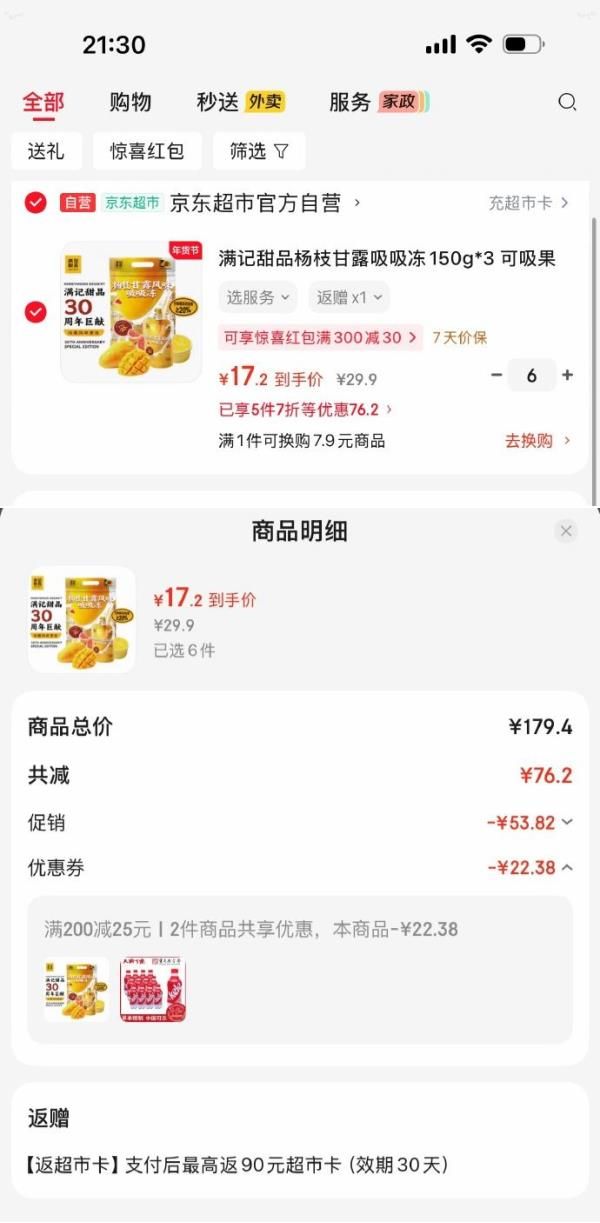Close the 商品明细 panel

[x=566, y=531]
